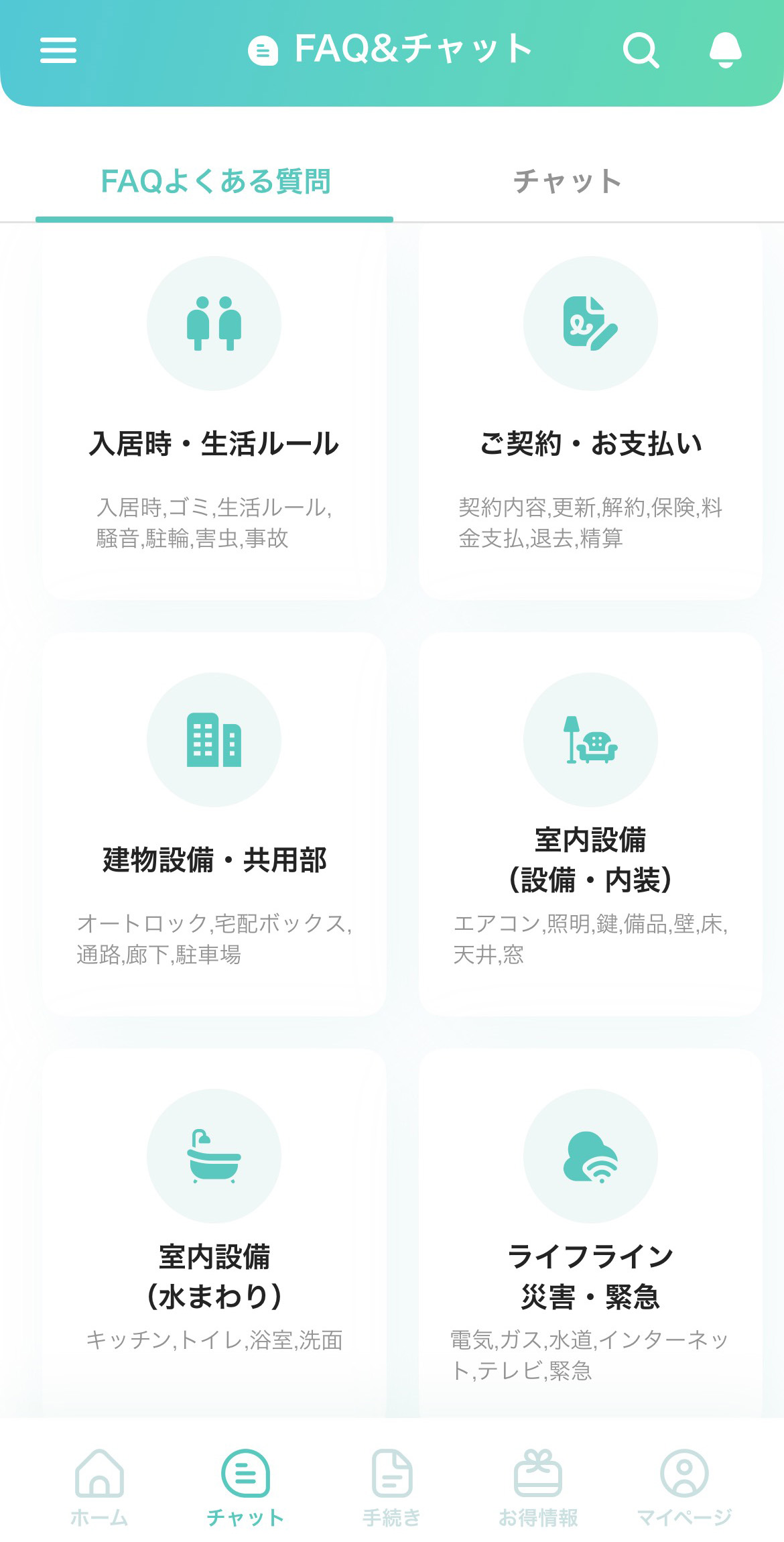The height and width of the screenshot is (1542, 784).
Task: Open the ライフライン 災害・緊急 category card
Action: pyautogui.click(x=590, y=1234)
